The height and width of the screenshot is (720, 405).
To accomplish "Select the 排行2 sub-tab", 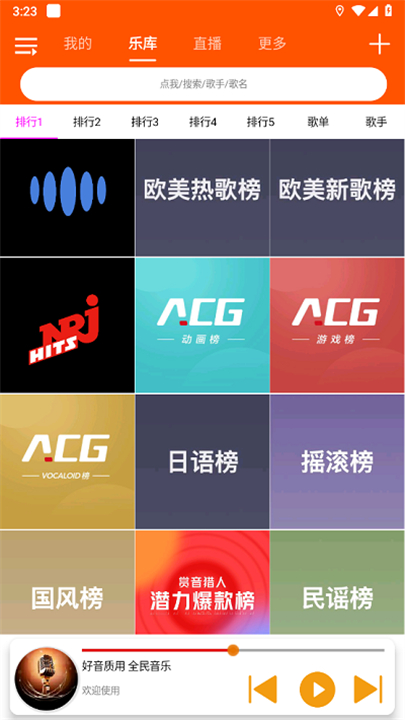I will (87, 122).
